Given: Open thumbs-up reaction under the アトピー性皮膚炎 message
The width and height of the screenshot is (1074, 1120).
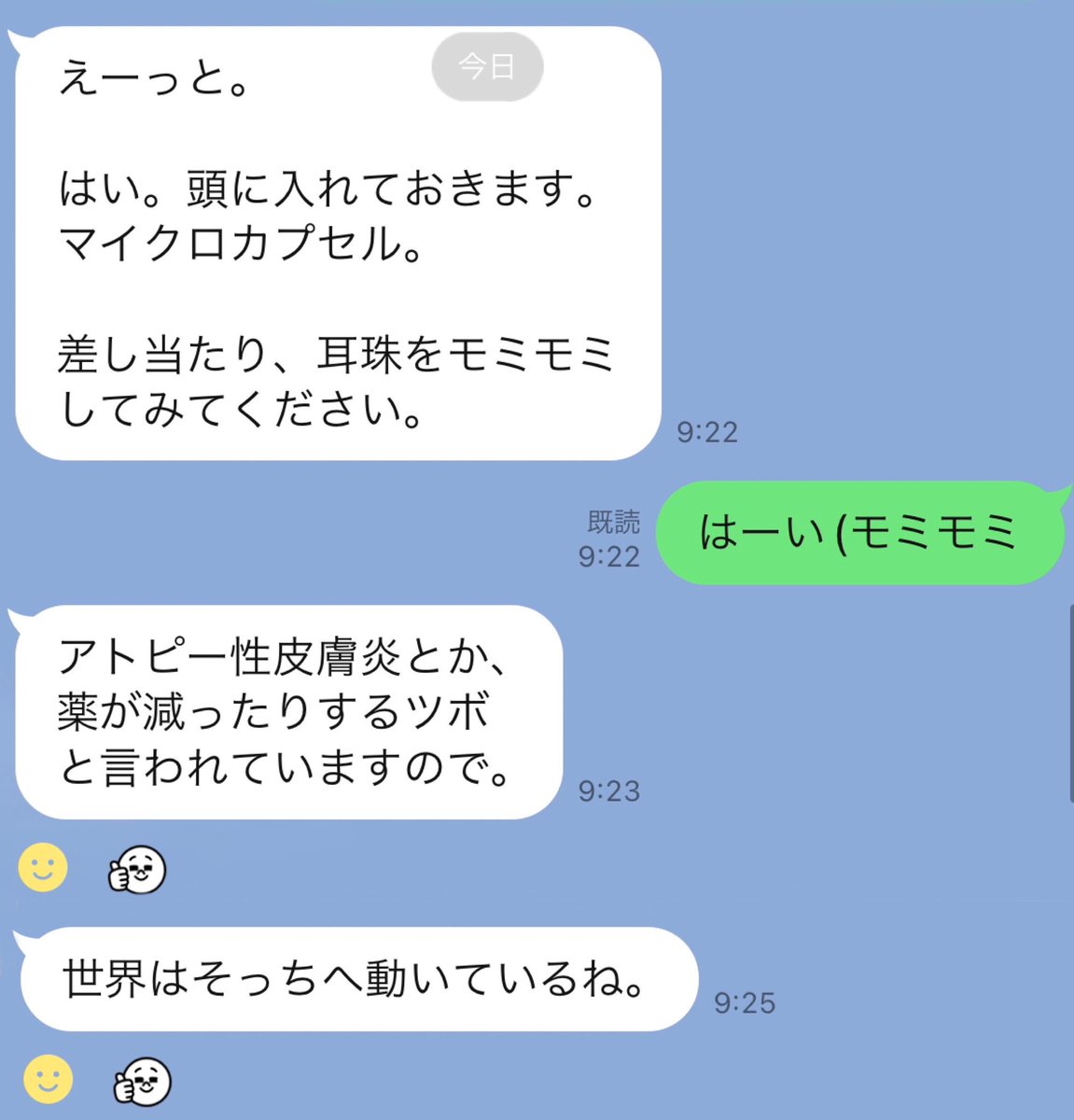Looking at the screenshot, I should tap(137, 871).
